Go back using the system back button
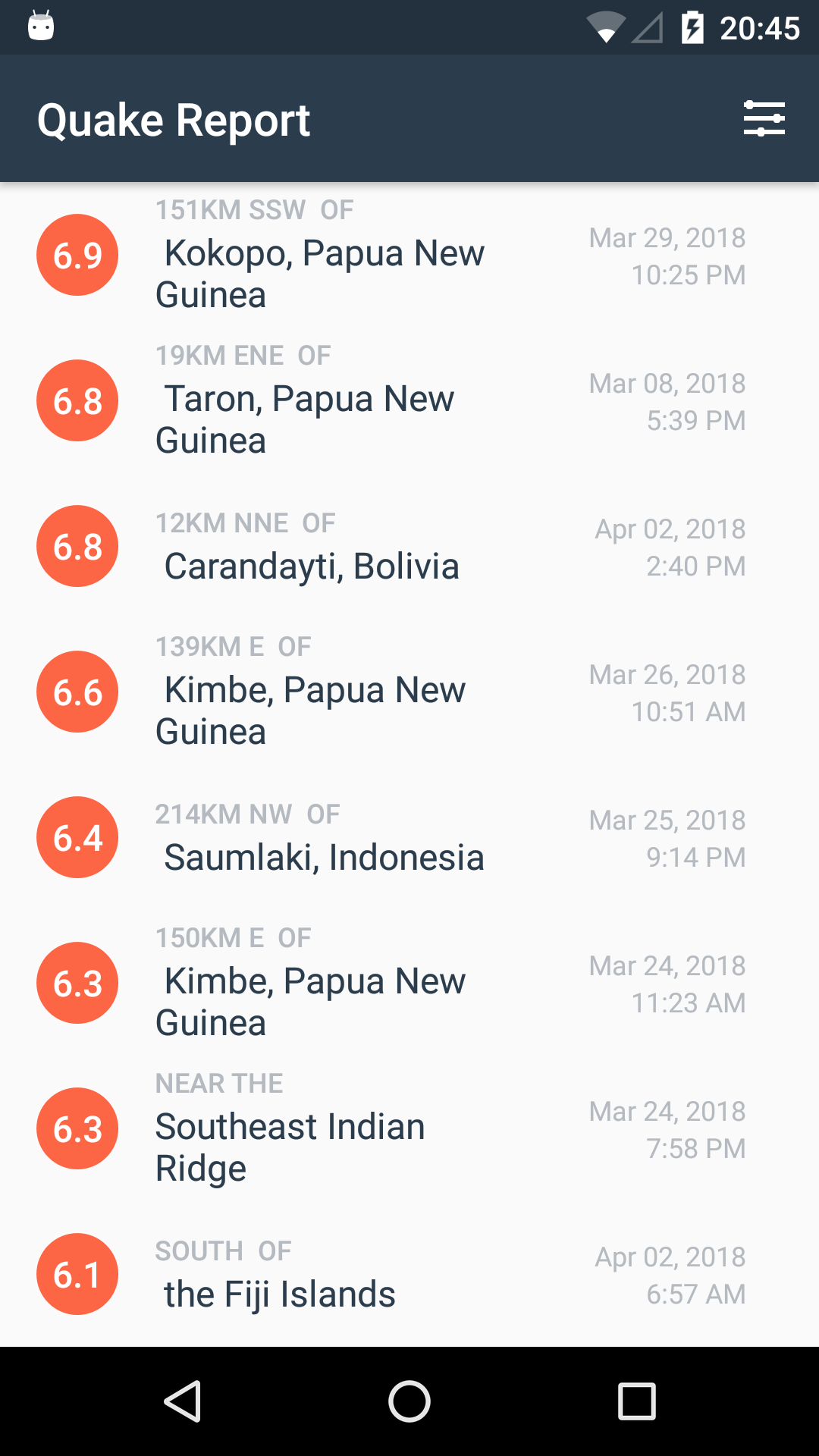Screen dimensions: 819x1456 point(183,1401)
